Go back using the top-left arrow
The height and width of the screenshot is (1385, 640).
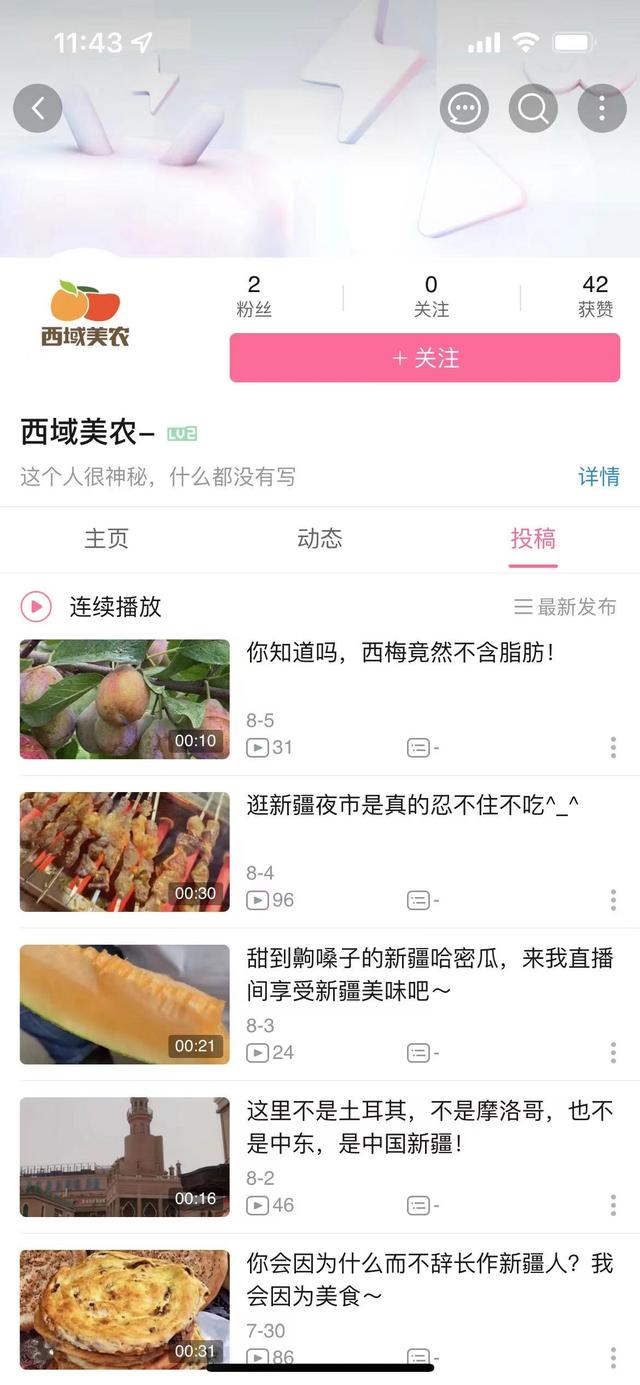pos(38,108)
